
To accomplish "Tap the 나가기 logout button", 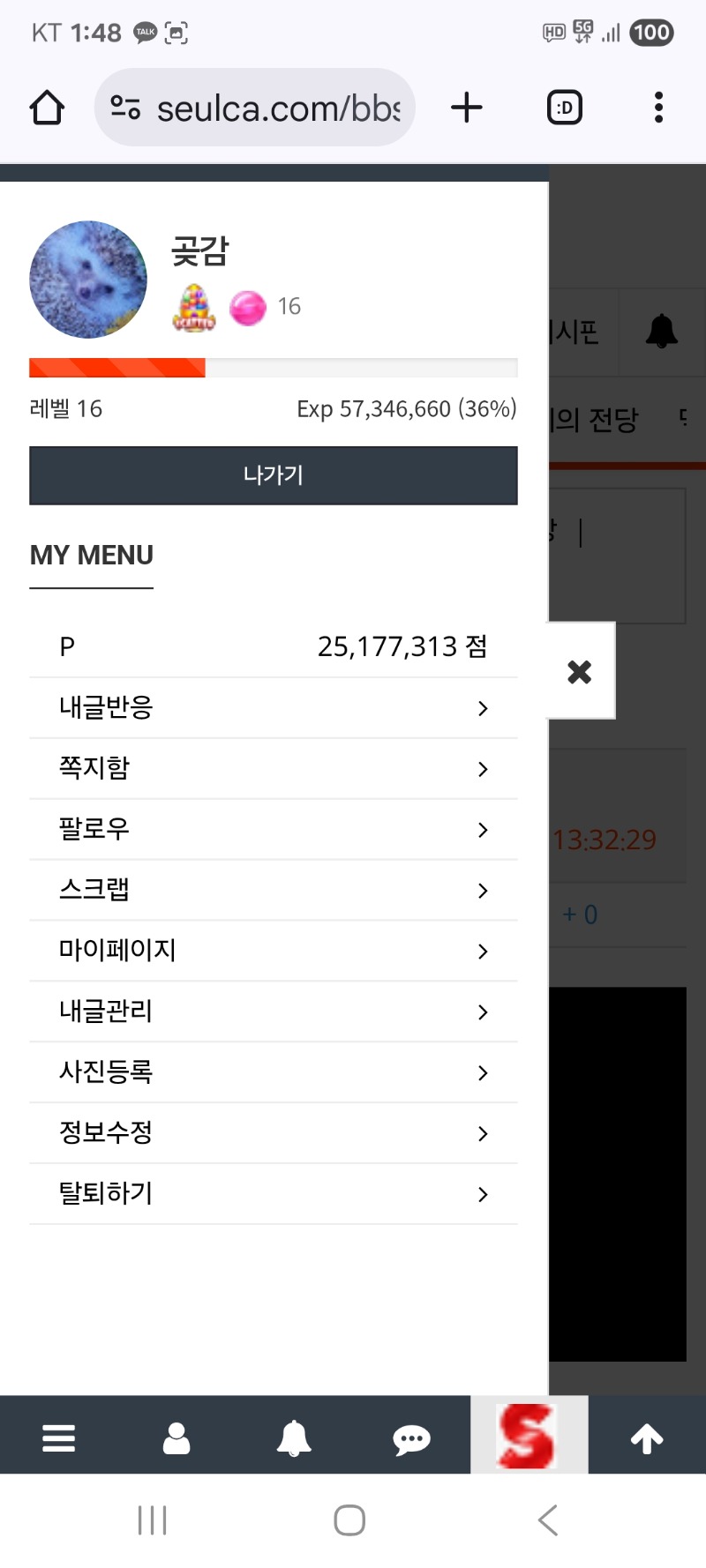I will pos(273,475).
